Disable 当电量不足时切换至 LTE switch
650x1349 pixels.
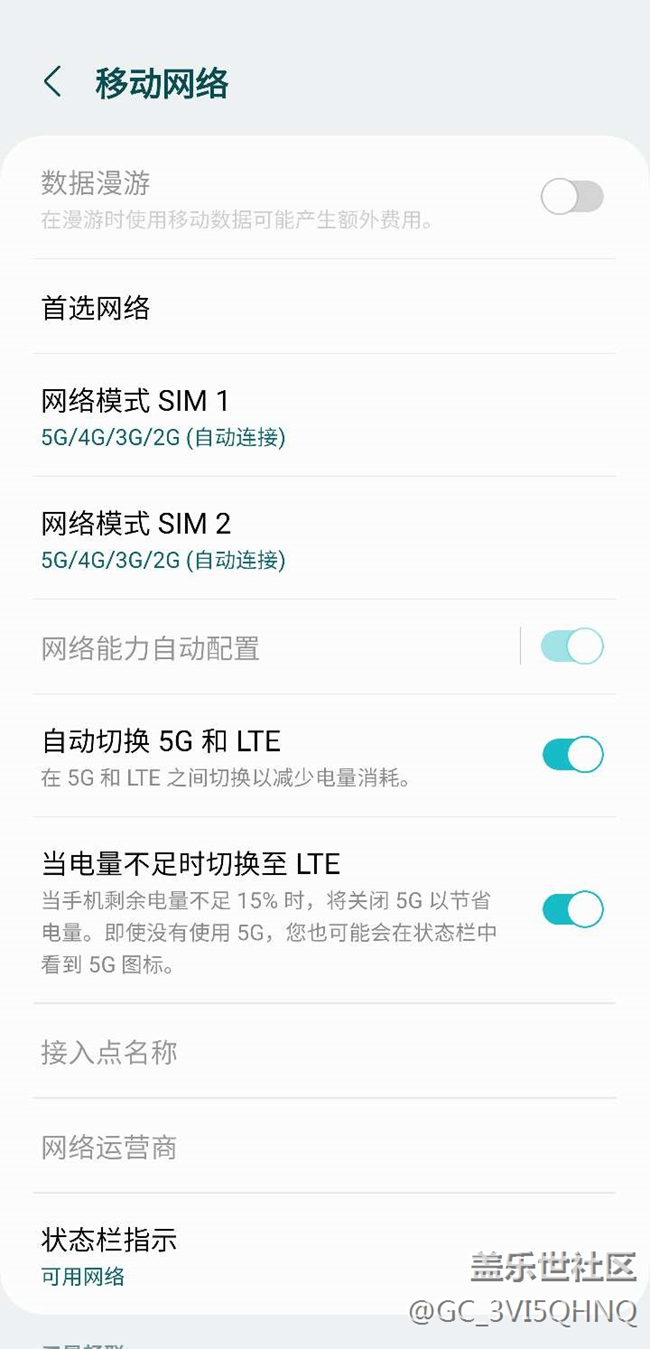click(x=572, y=909)
